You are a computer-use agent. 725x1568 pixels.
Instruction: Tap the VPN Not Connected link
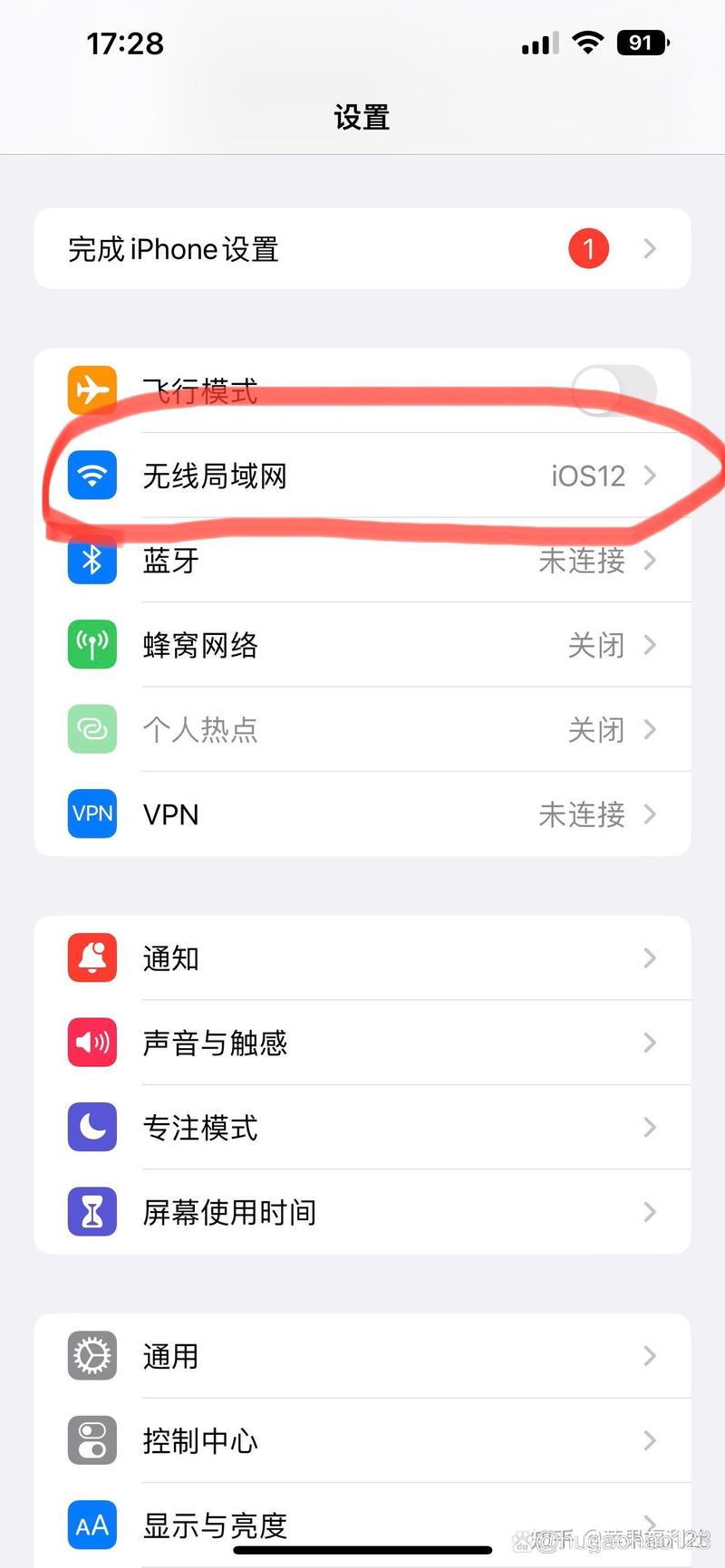click(581, 814)
